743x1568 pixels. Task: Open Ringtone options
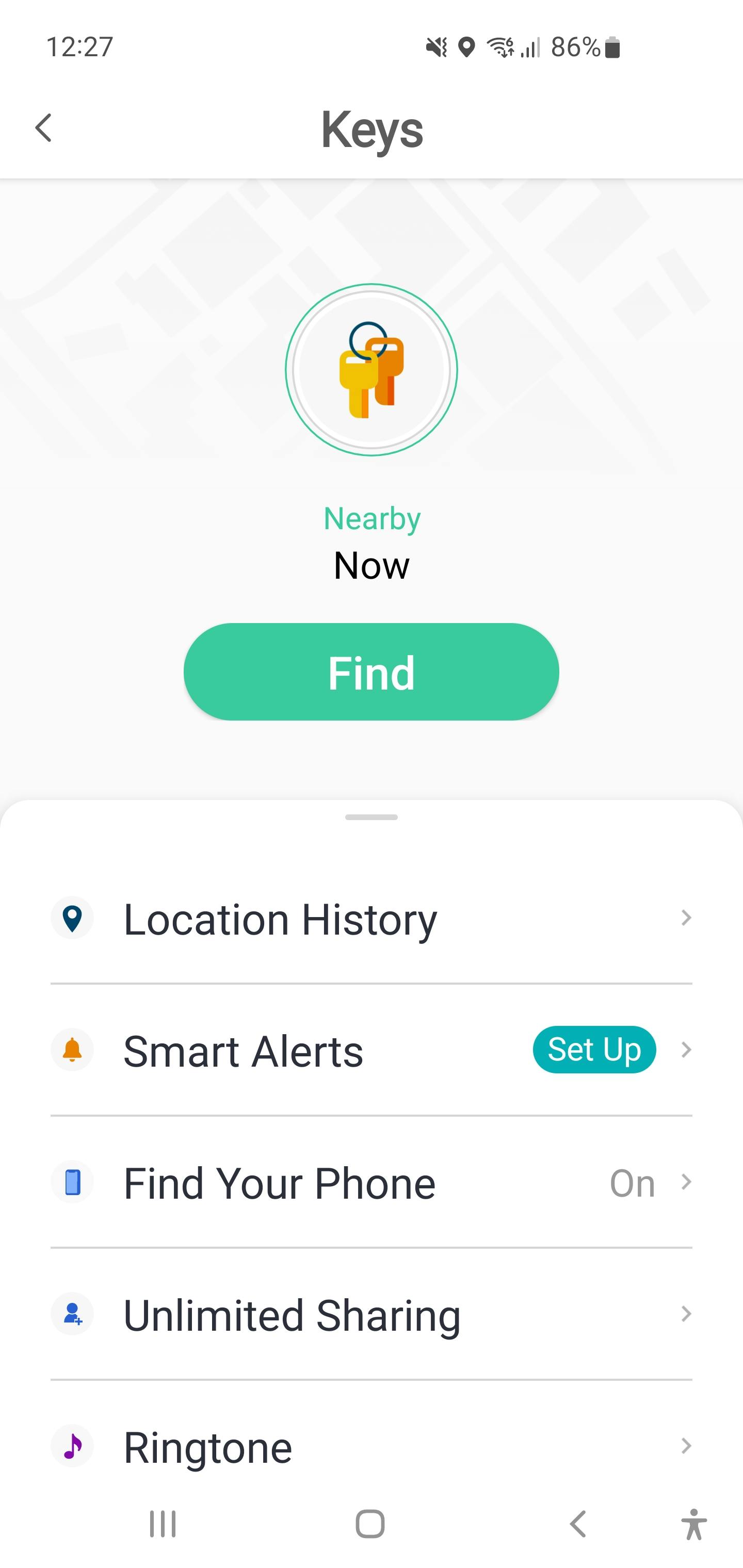(x=371, y=1446)
